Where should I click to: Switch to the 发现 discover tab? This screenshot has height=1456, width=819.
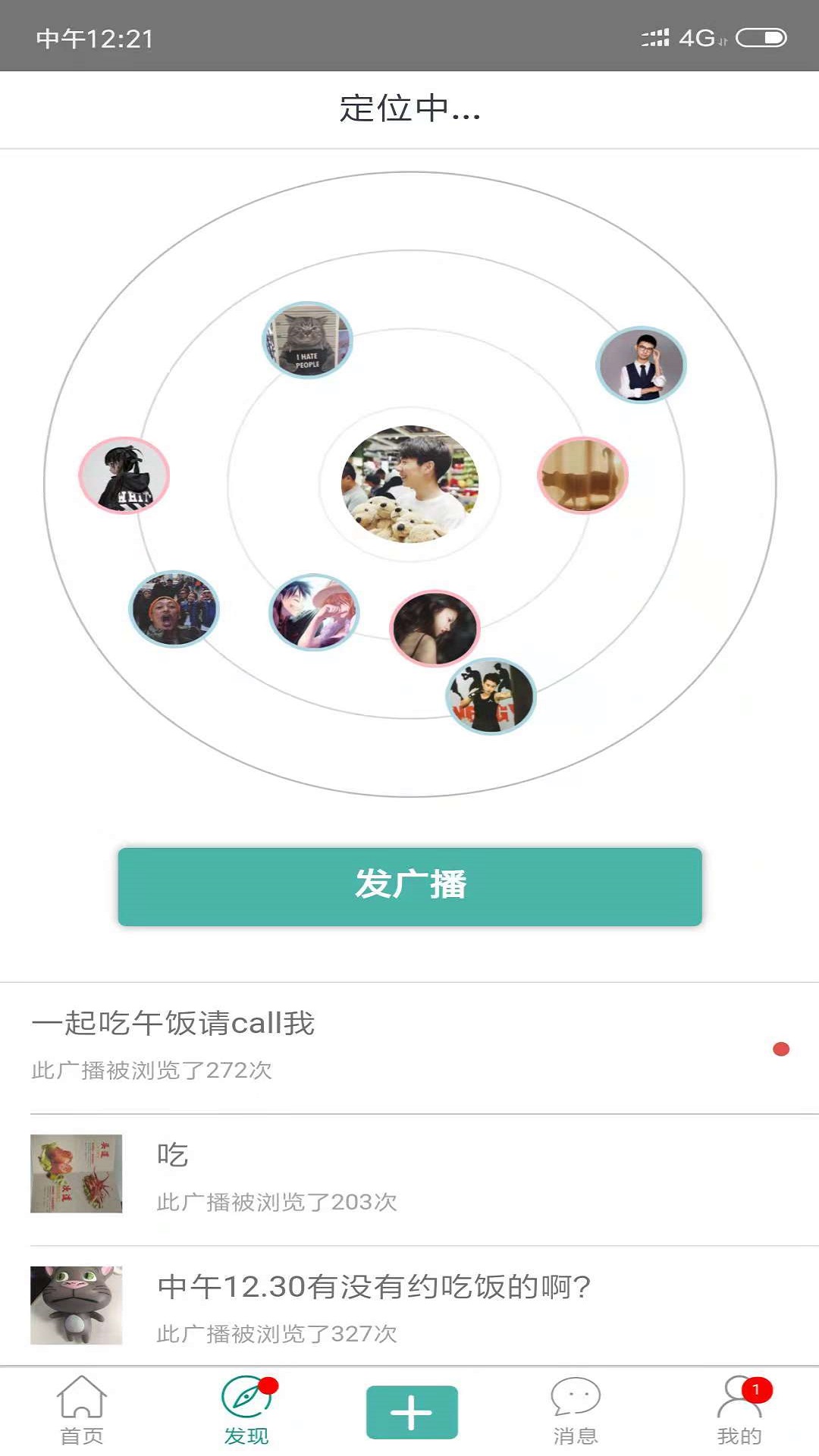pos(246,1410)
